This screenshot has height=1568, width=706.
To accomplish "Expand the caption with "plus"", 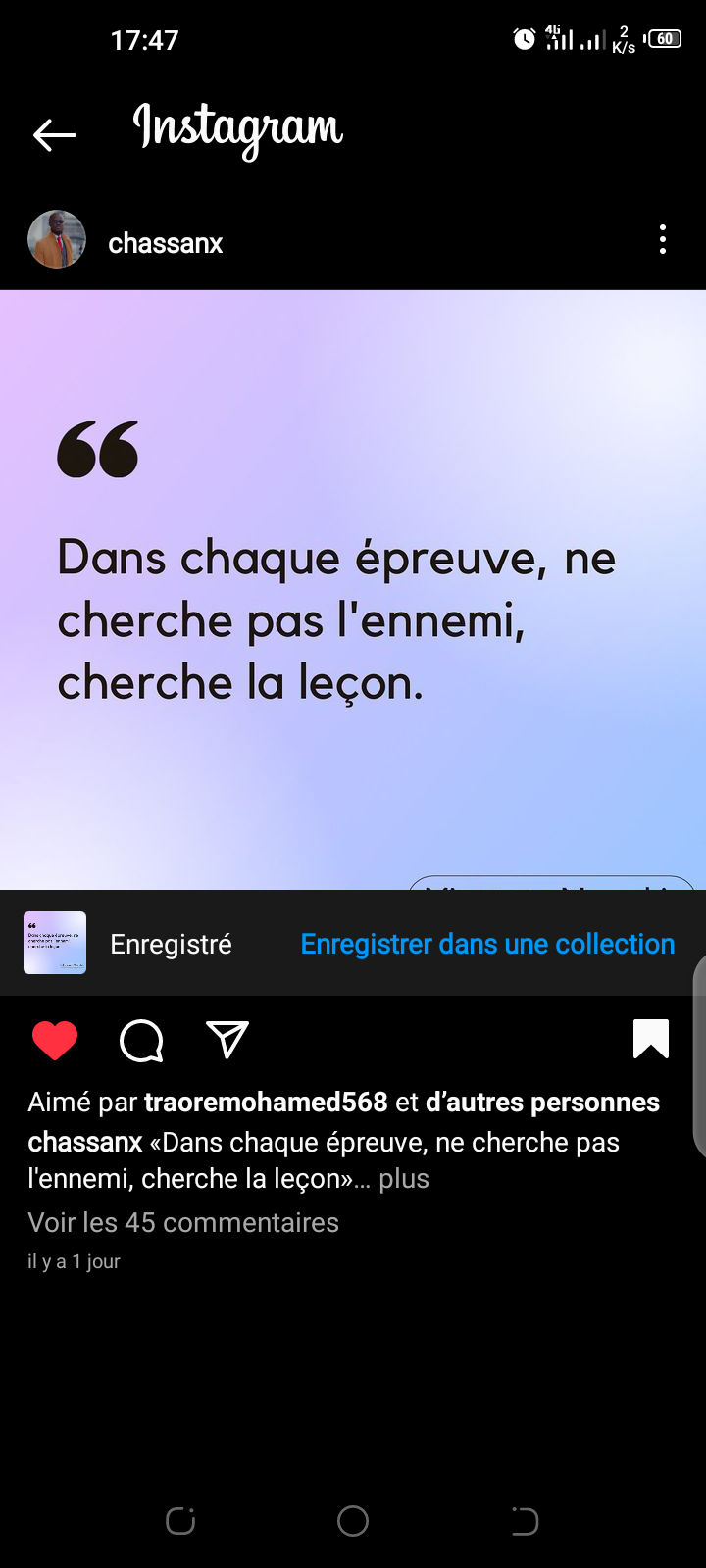I will coord(404,1178).
